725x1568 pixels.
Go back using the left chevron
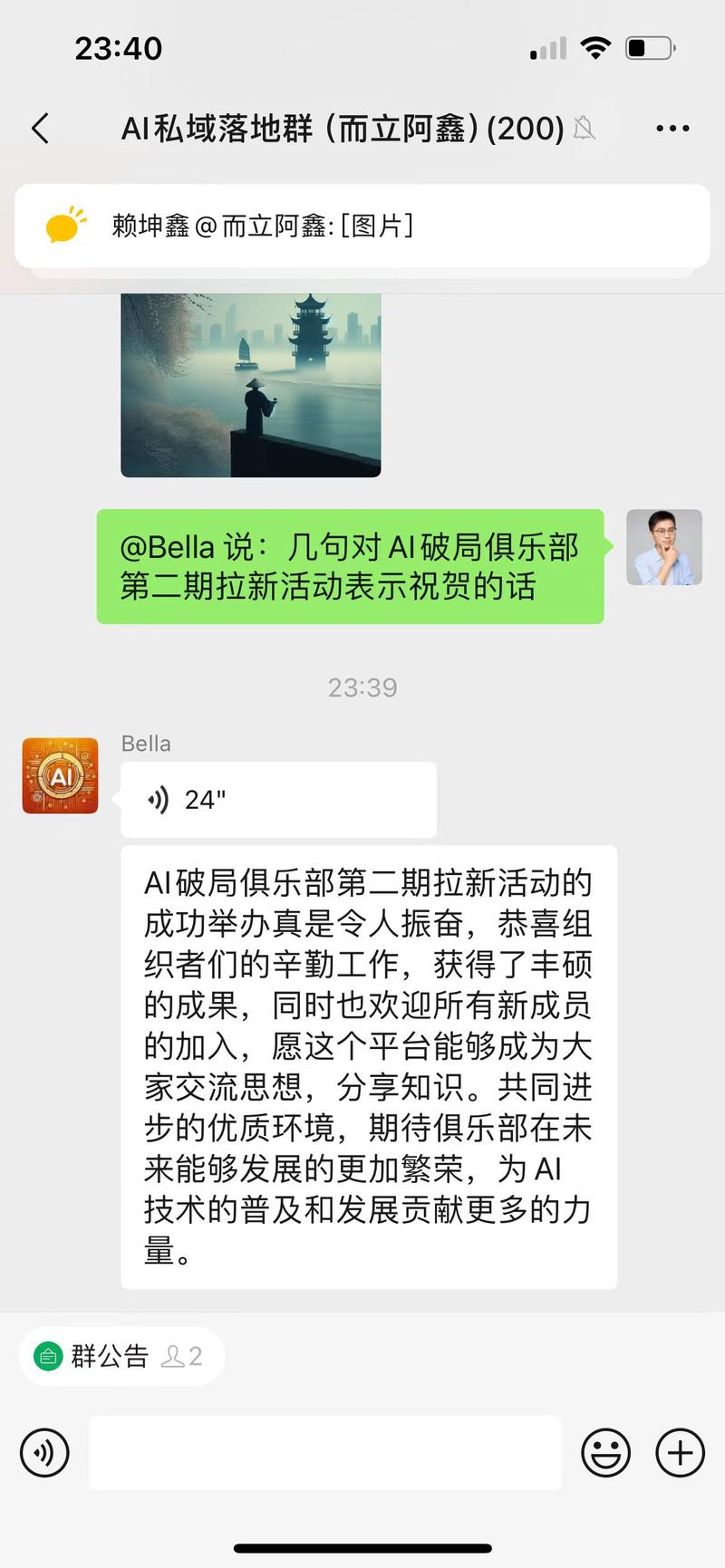(39, 129)
